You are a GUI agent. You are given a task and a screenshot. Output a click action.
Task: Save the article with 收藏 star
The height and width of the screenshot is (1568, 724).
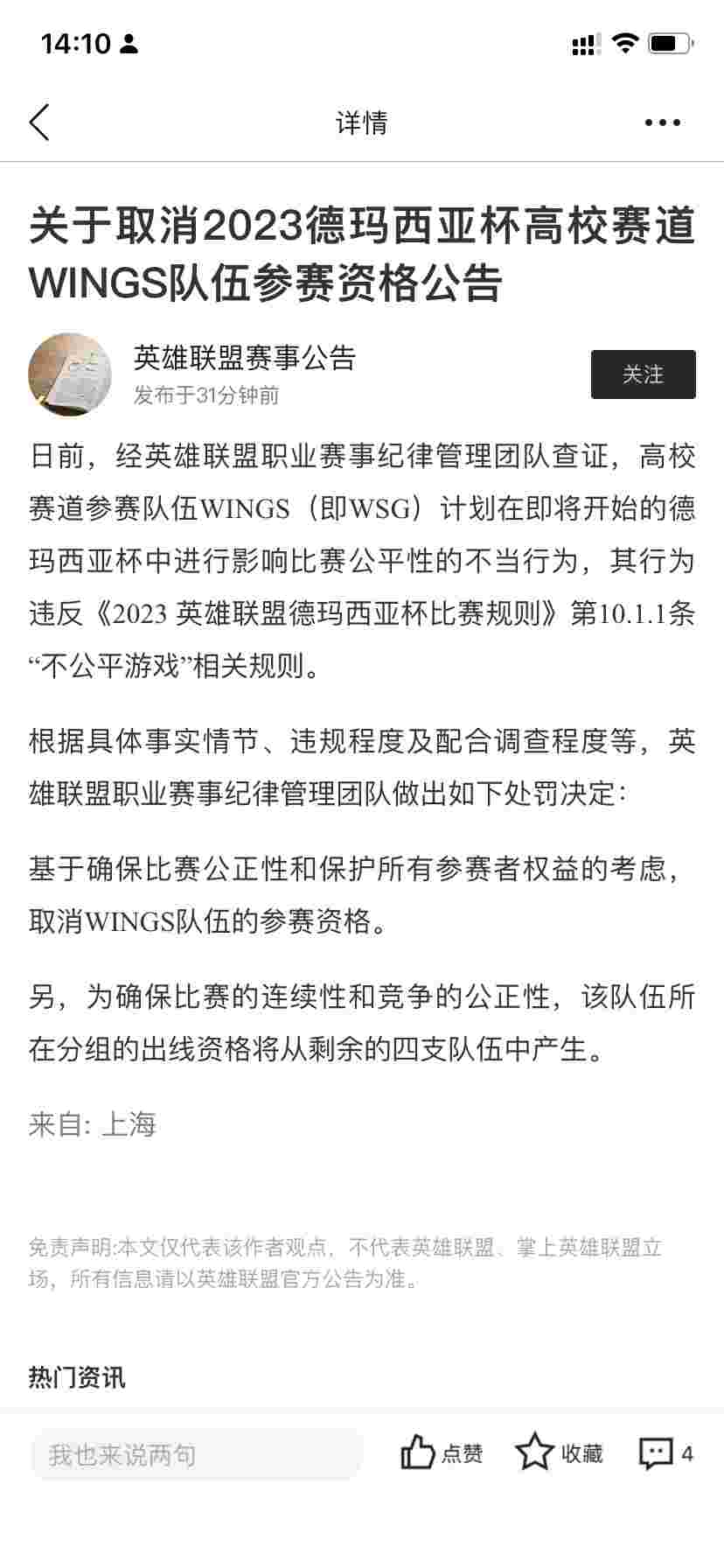pyautogui.click(x=559, y=1453)
